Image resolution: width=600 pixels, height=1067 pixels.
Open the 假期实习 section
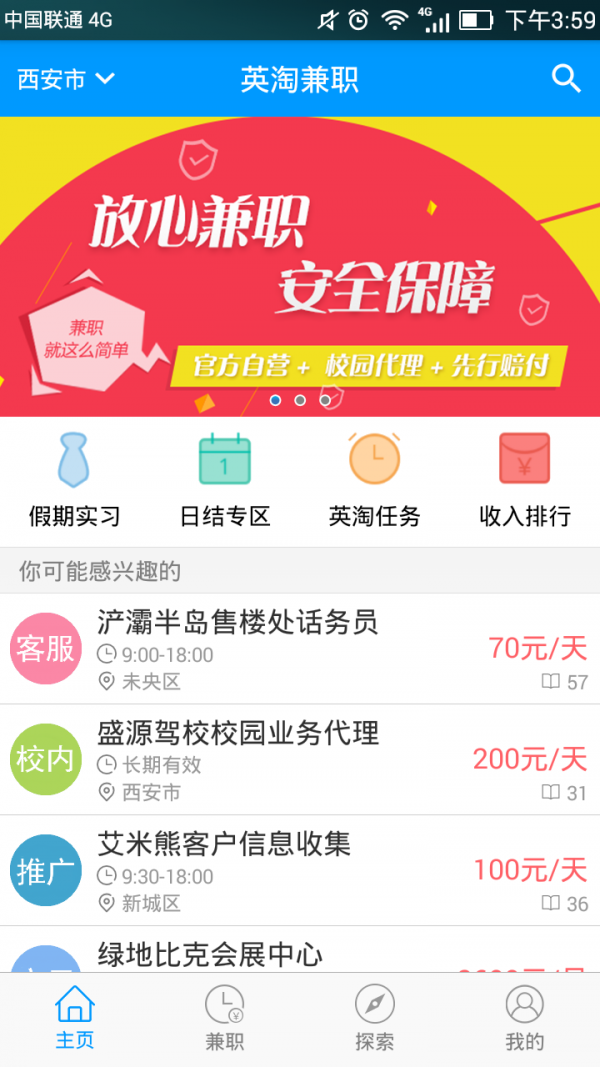tap(75, 480)
